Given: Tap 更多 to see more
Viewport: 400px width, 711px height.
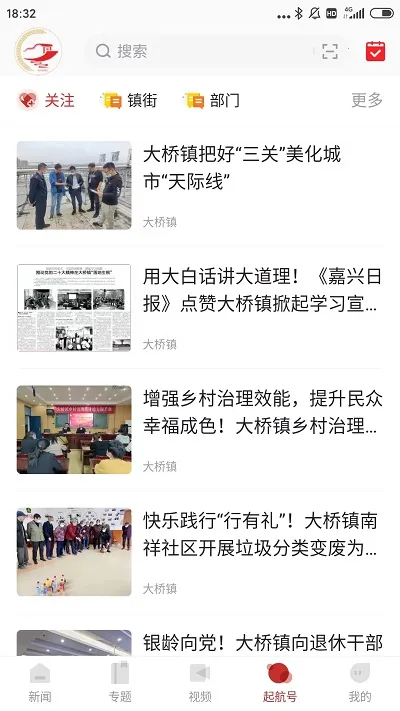Looking at the screenshot, I should [x=367, y=100].
